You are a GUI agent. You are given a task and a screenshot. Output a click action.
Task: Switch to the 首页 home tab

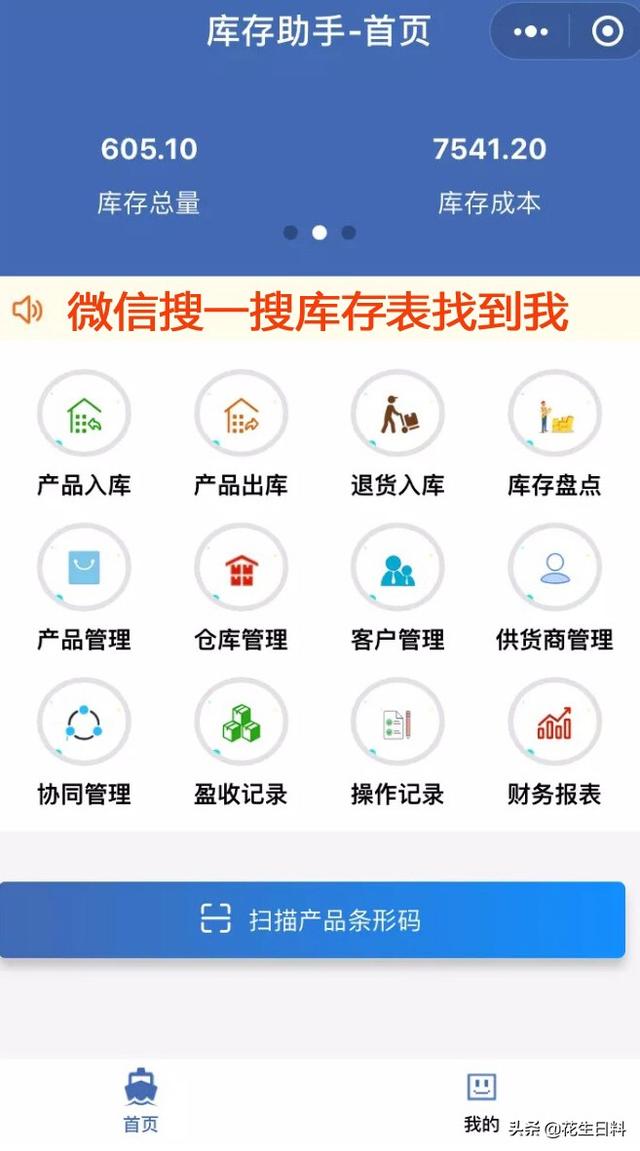pos(141,1100)
